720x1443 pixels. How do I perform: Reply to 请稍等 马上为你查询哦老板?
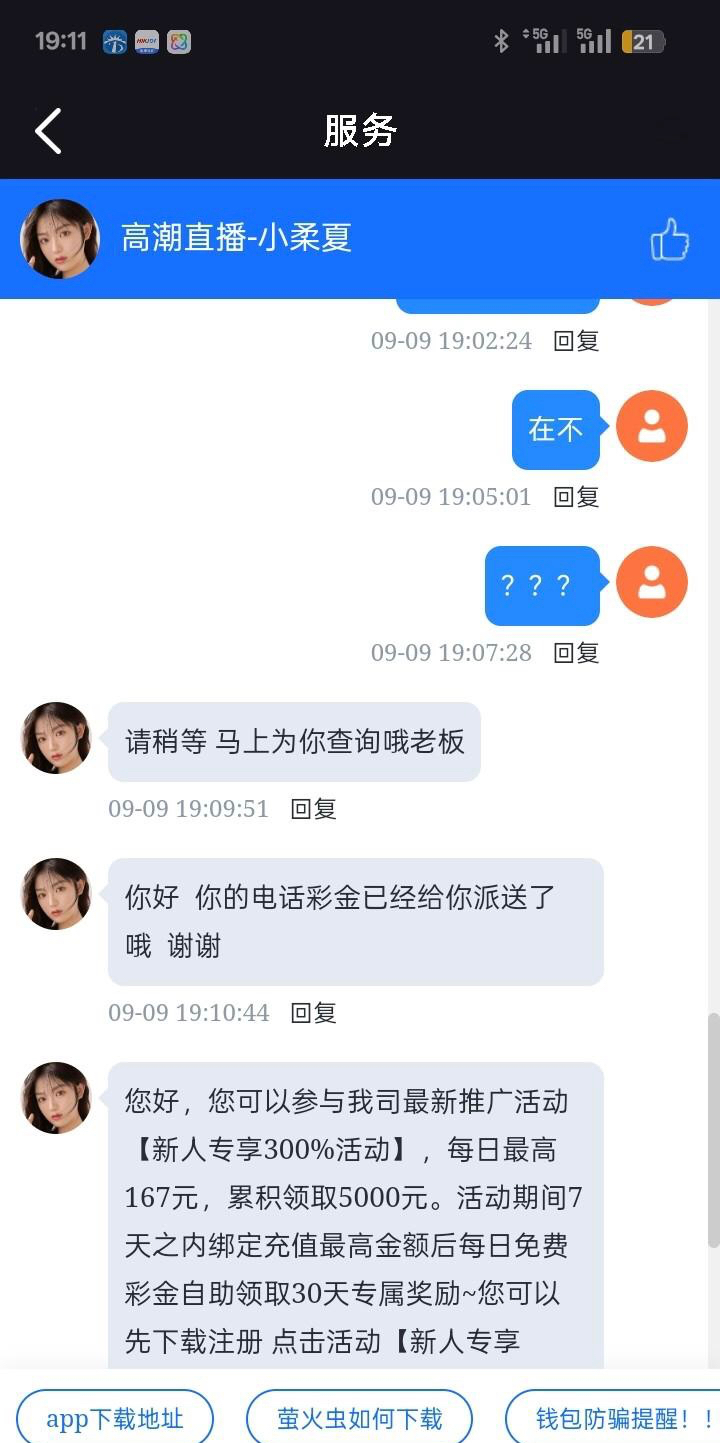[x=313, y=809]
